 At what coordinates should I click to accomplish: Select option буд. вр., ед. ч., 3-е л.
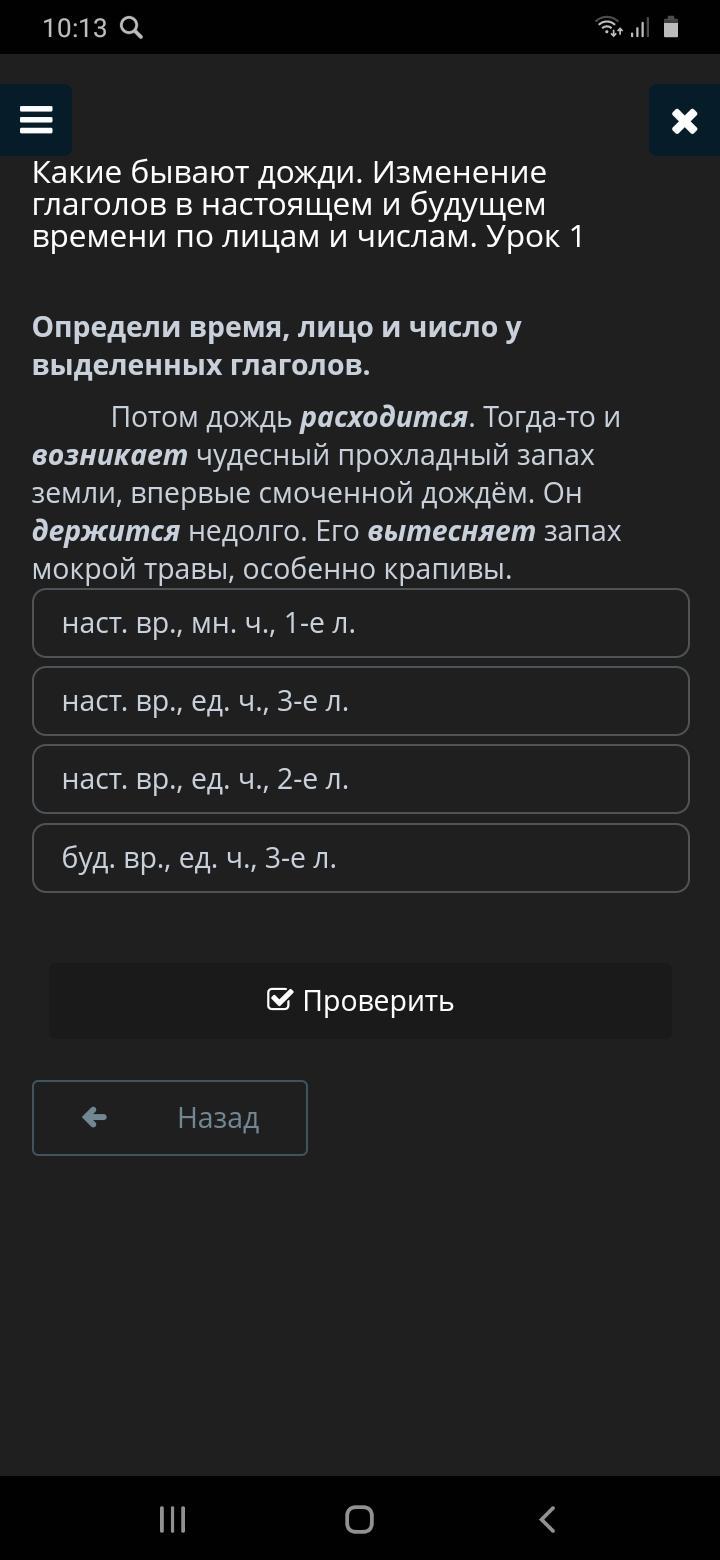coord(361,858)
